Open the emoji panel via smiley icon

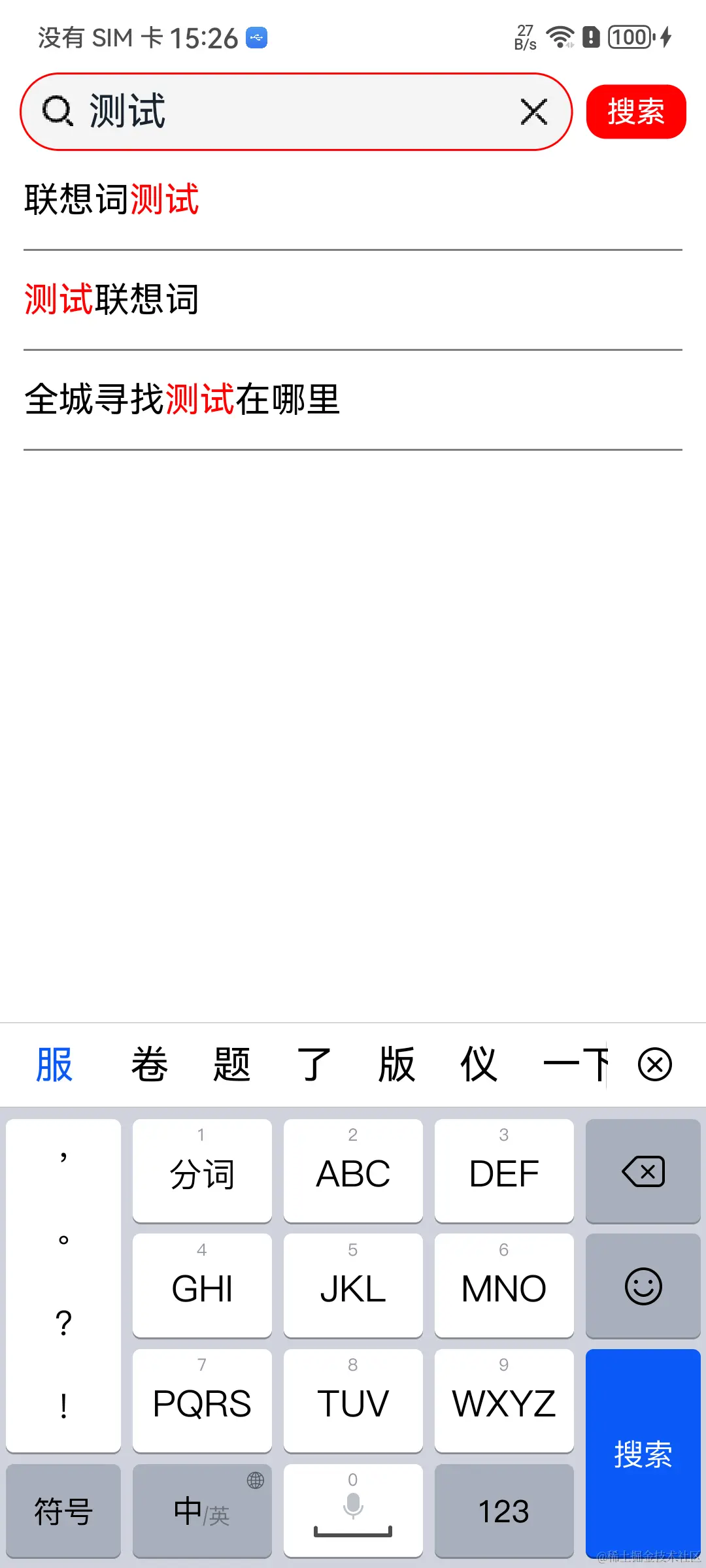pyautogui.click(x=643, y=1285)
